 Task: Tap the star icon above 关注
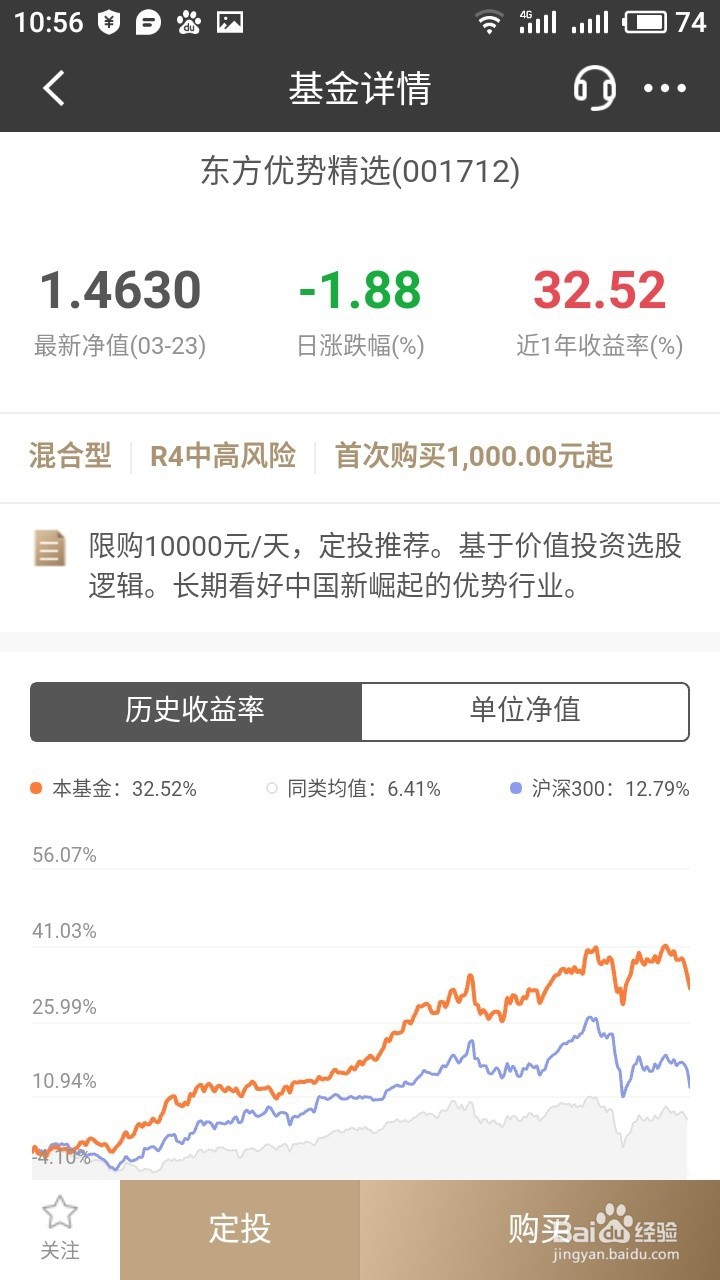(x=58, y=1214)
